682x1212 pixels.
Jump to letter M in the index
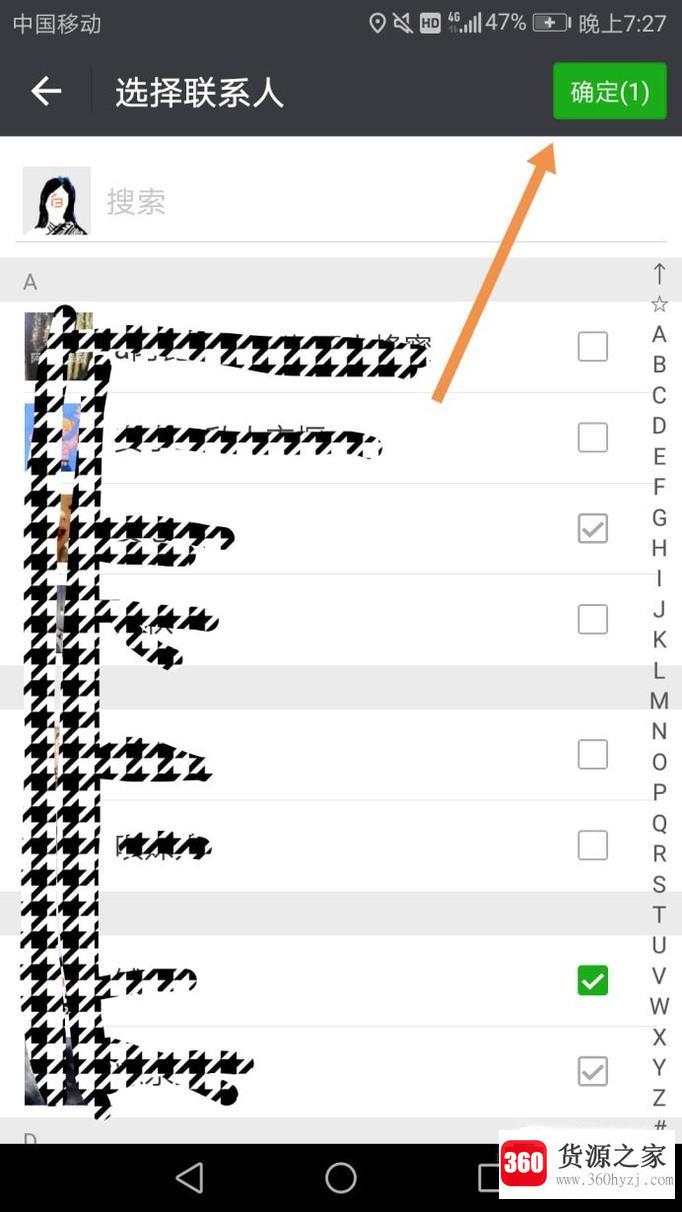pyautogui.click(x=659, y=701)
